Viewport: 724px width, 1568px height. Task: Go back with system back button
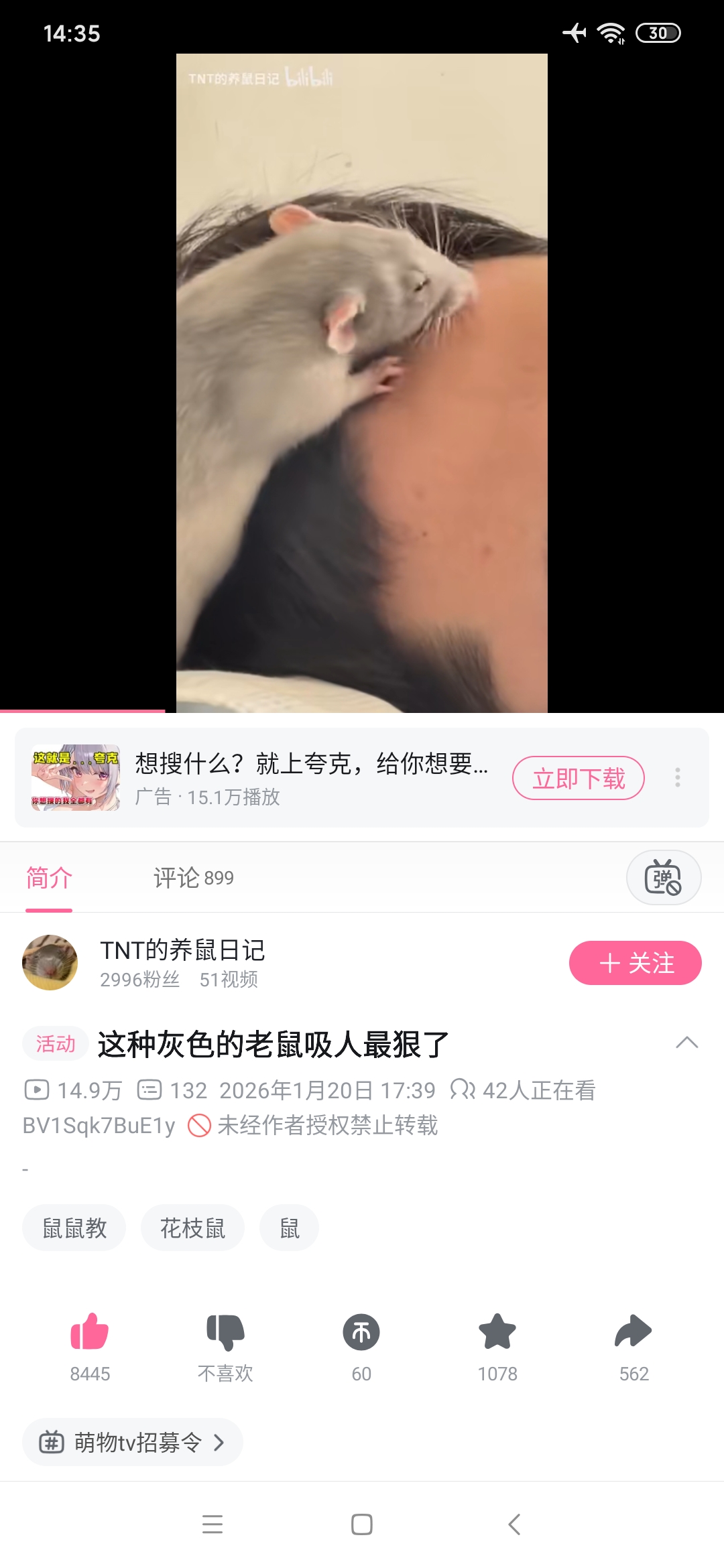pyautogui.click(x=514, y=1524)
